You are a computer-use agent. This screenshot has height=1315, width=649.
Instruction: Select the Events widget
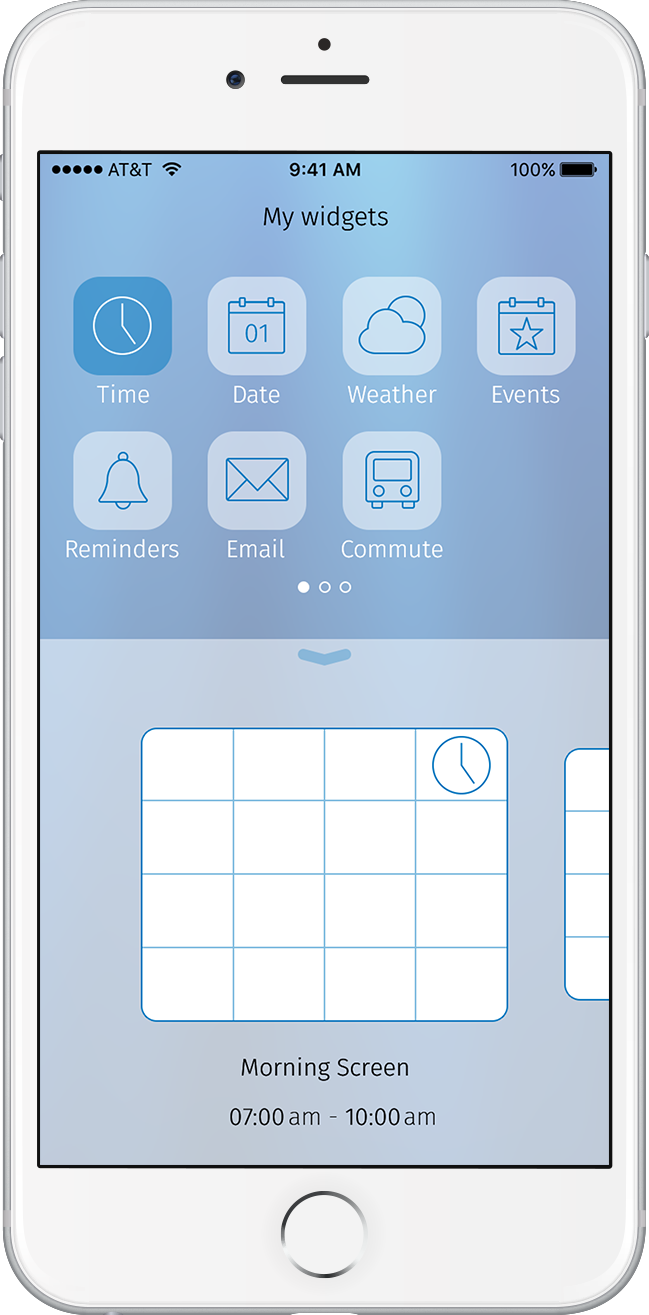click(525, 326)
